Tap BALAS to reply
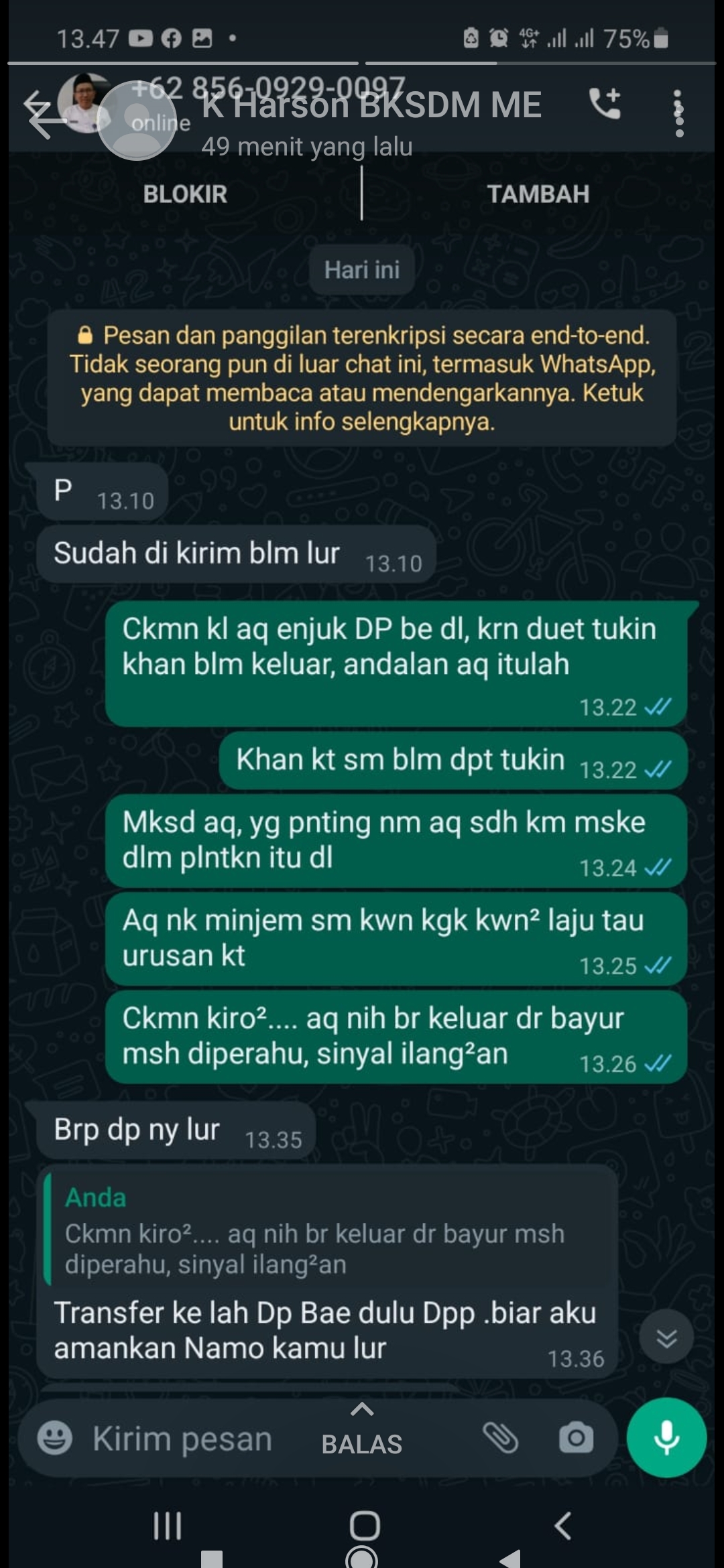Image resolution: width=724 pixels, height=1568 pixels. [362, 1434]
